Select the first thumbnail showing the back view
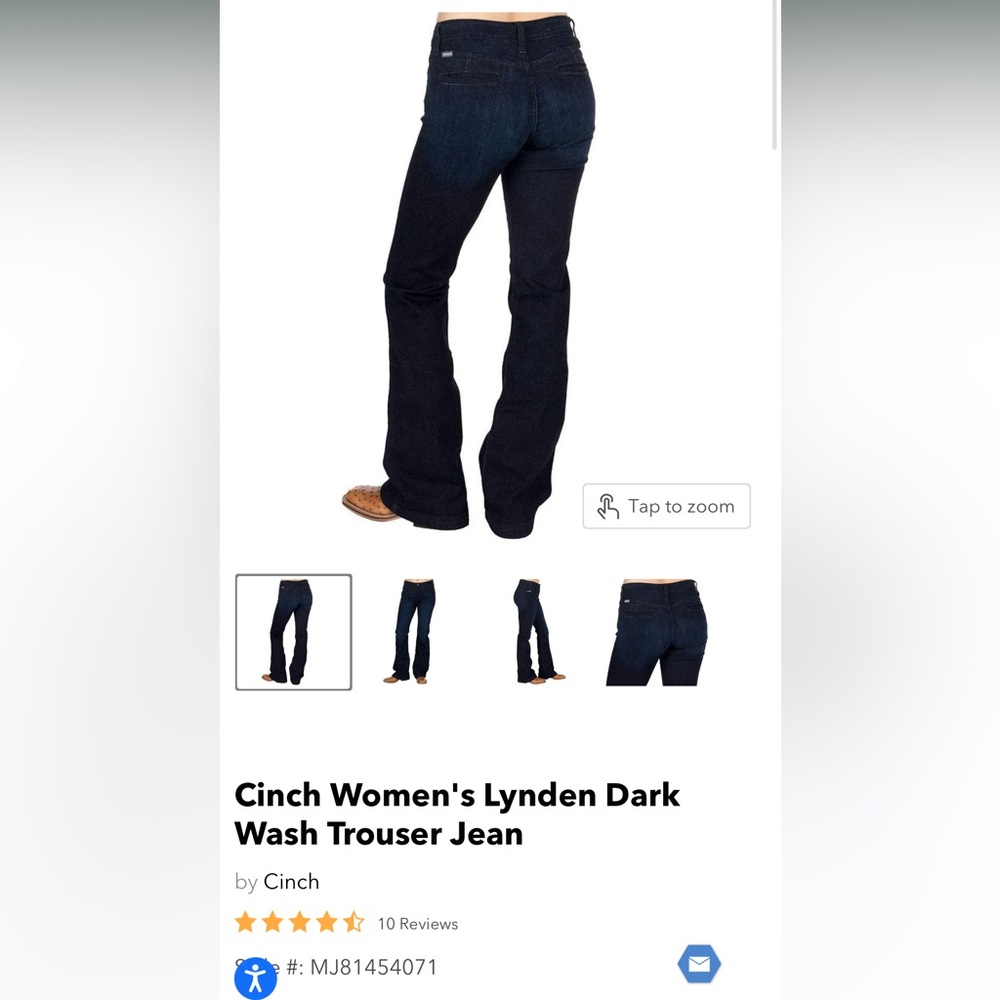 293,632
